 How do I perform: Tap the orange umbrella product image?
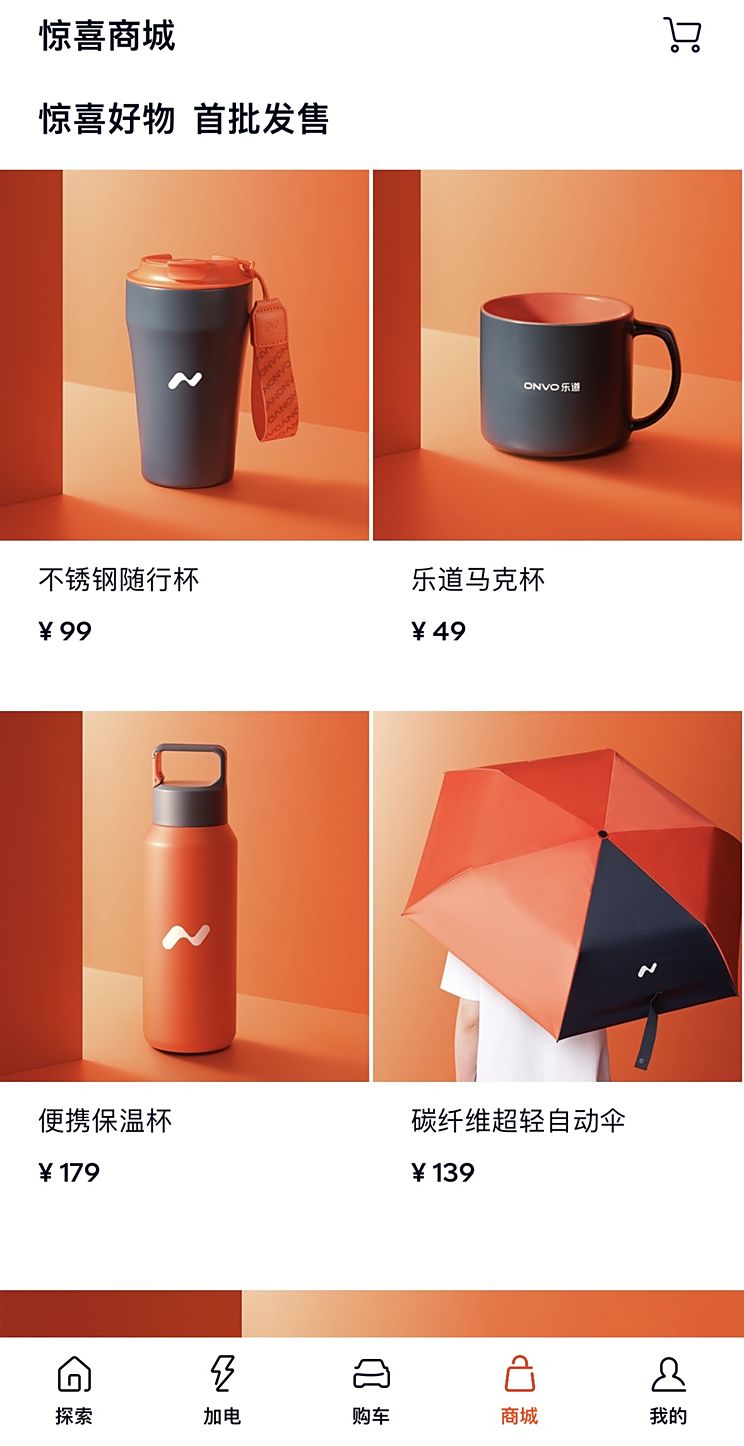point(557,895)
